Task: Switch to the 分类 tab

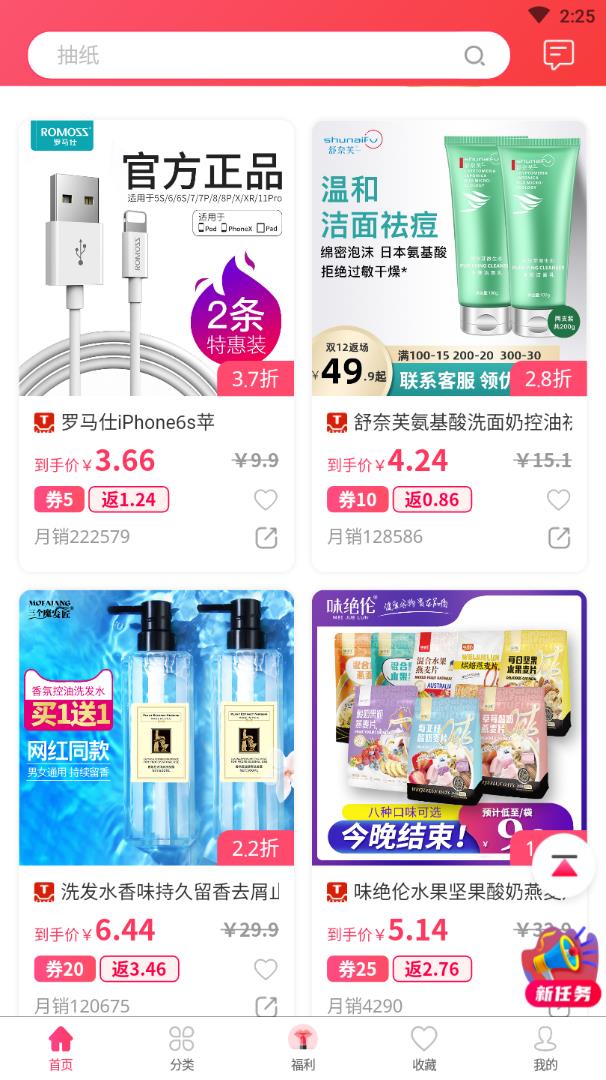Action: tap(182, 1047)
